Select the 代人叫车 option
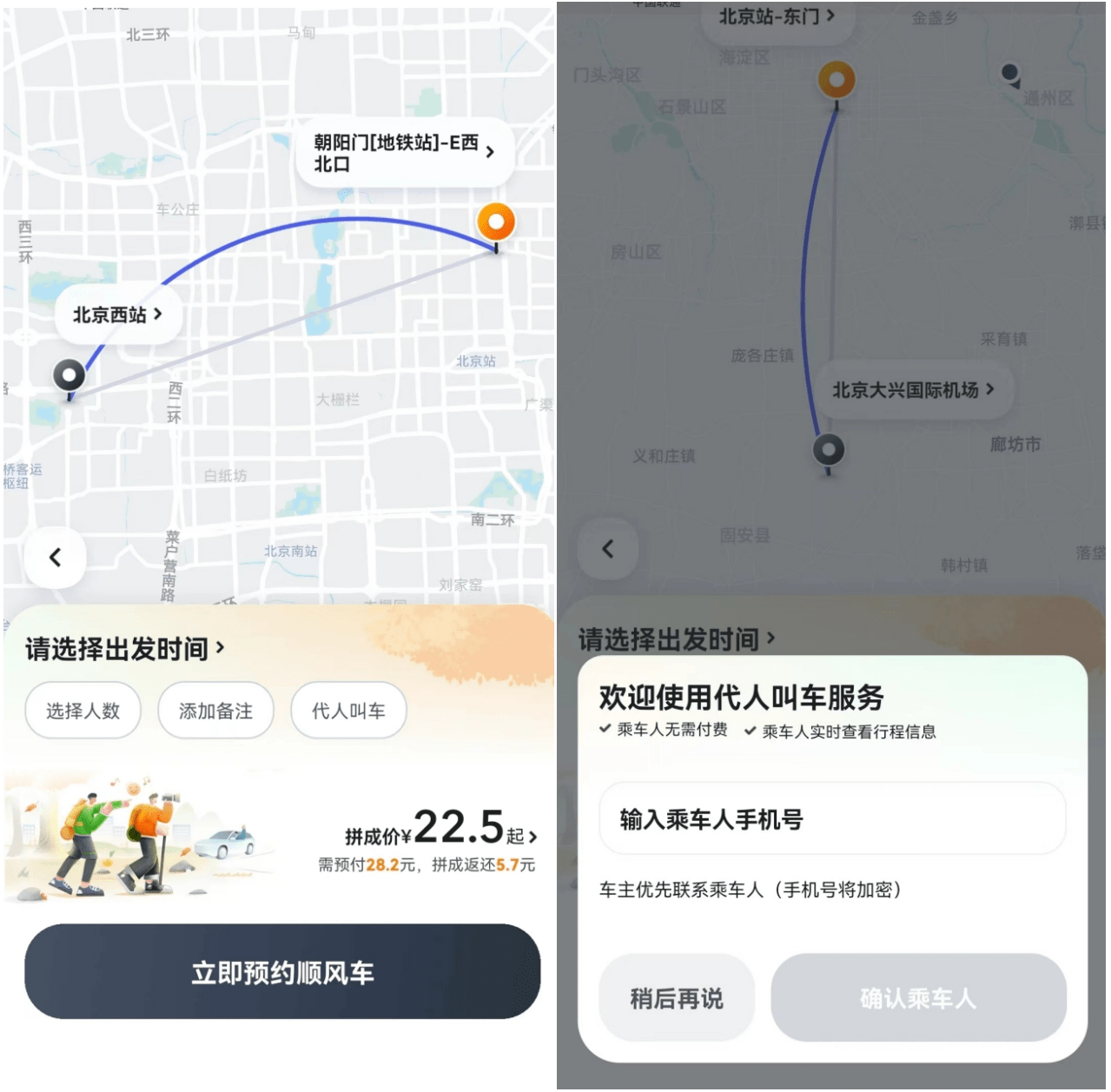 coord(348,711)
